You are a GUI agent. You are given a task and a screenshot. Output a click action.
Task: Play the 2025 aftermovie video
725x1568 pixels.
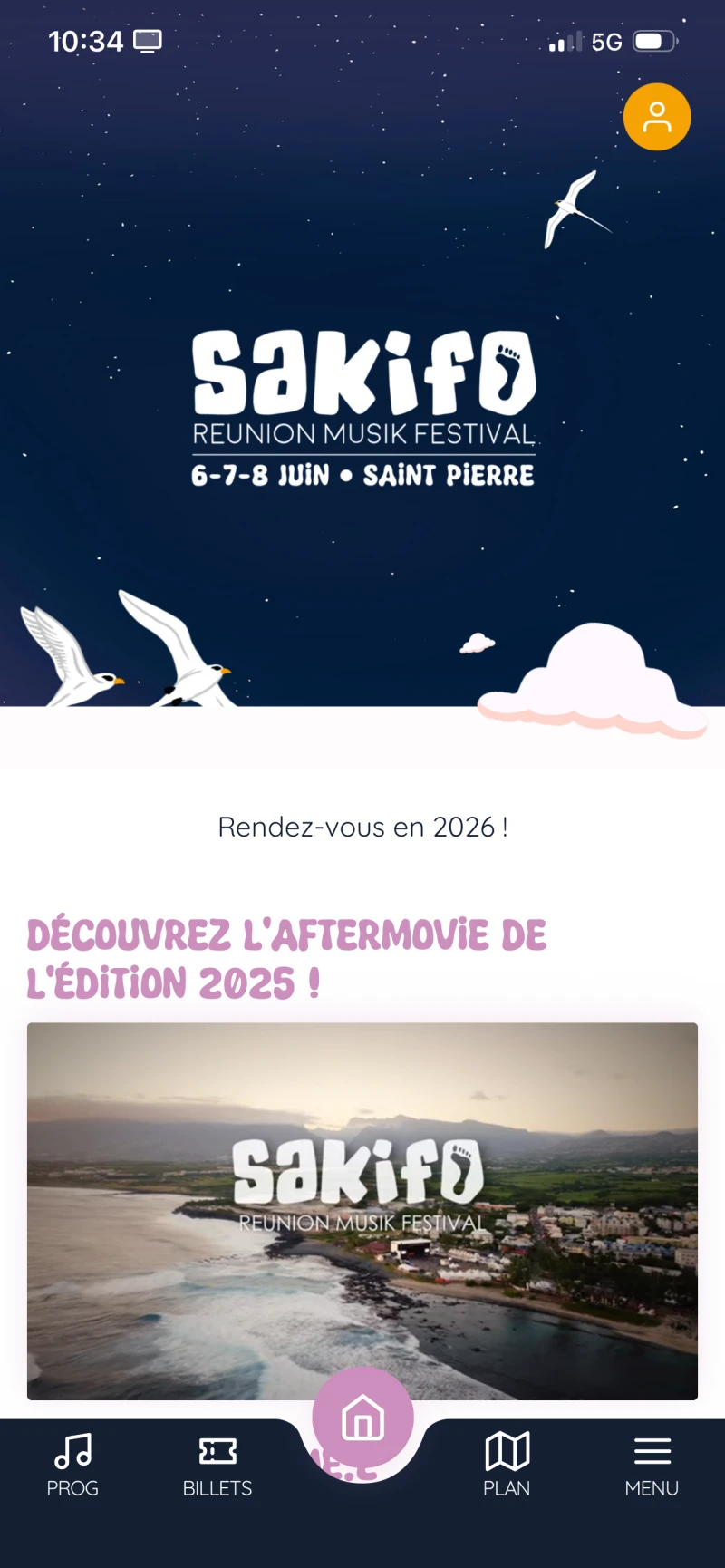[362, 1210]
